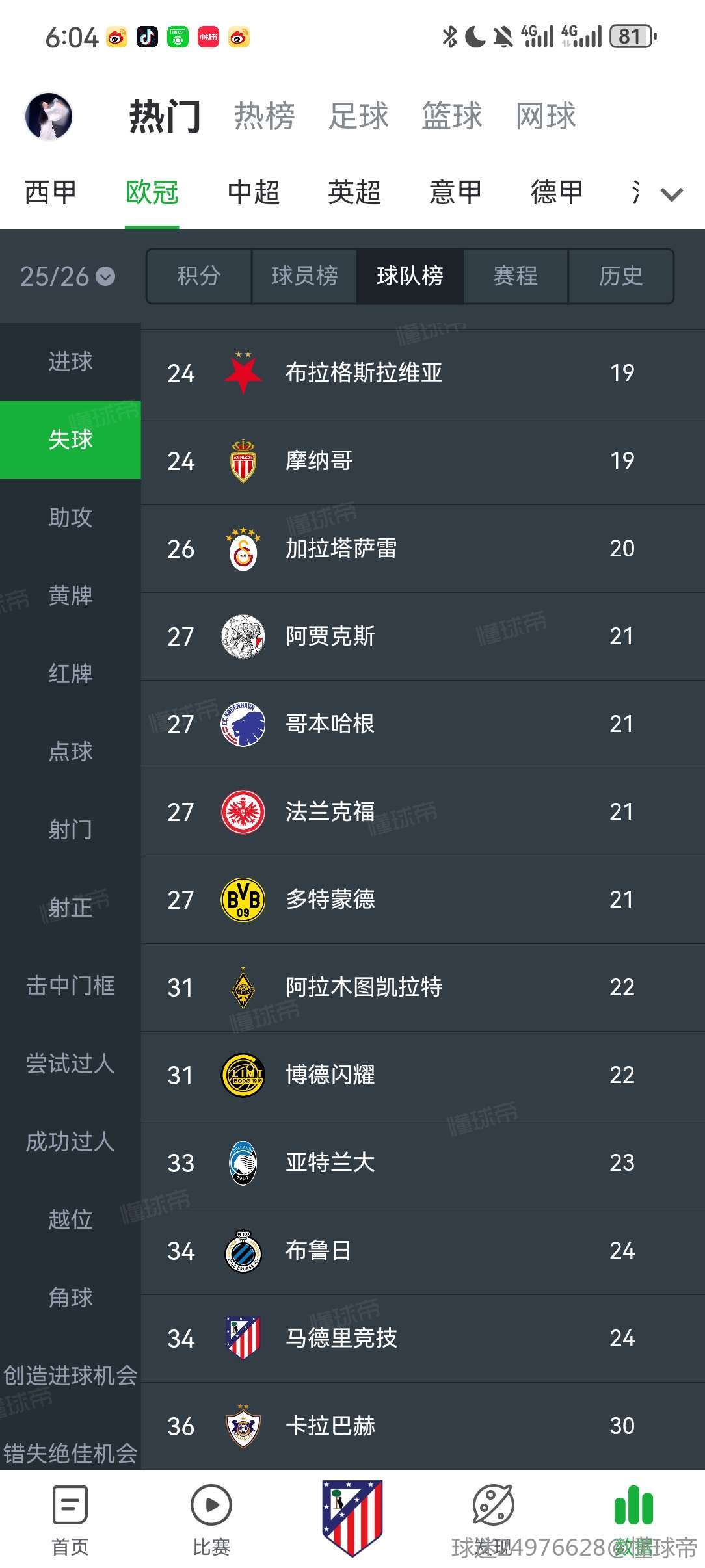Select 助攻 in the stat sidebar
Image resolution: width=705 pixels, height=1568 pixels.
pyautogui.click(x=70, y=517)
